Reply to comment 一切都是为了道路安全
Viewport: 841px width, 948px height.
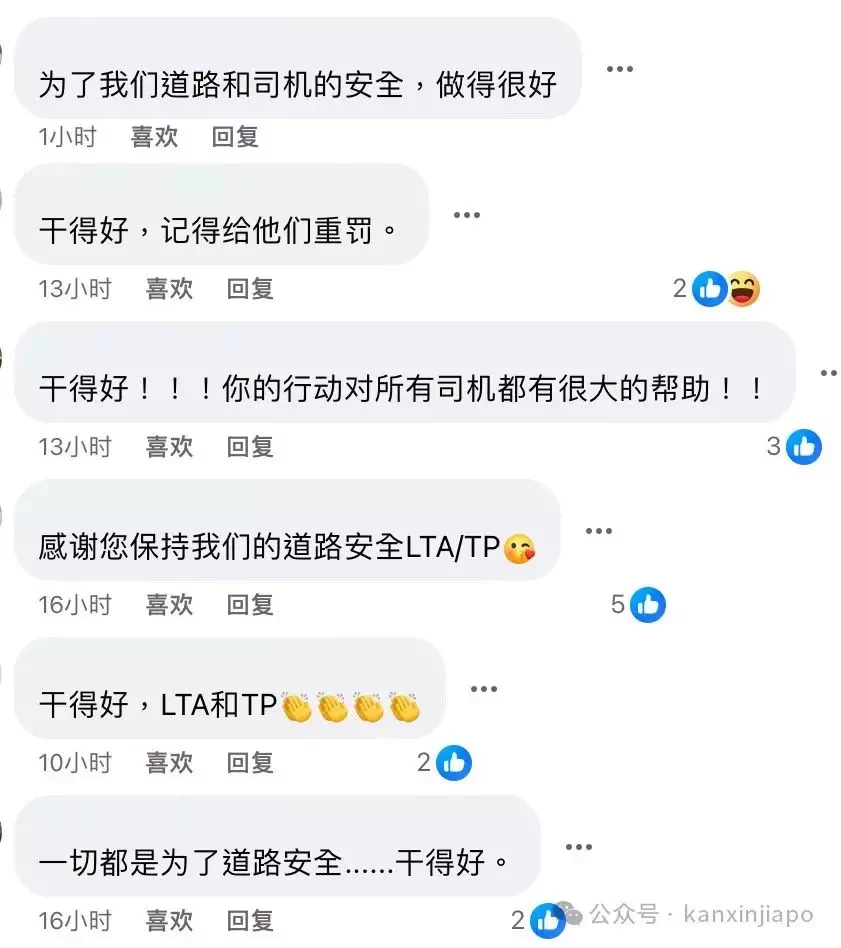pyautogui.click(x=250, y=920)
